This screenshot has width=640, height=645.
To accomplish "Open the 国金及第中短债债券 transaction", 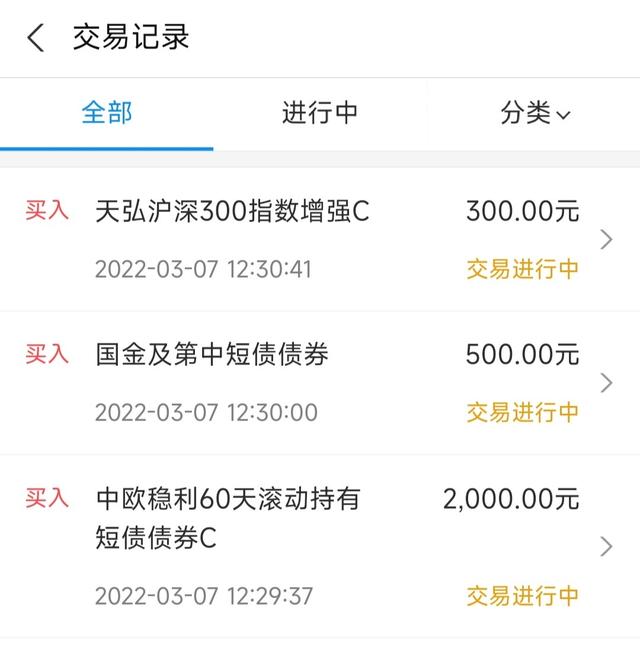I will pos(320,383).
